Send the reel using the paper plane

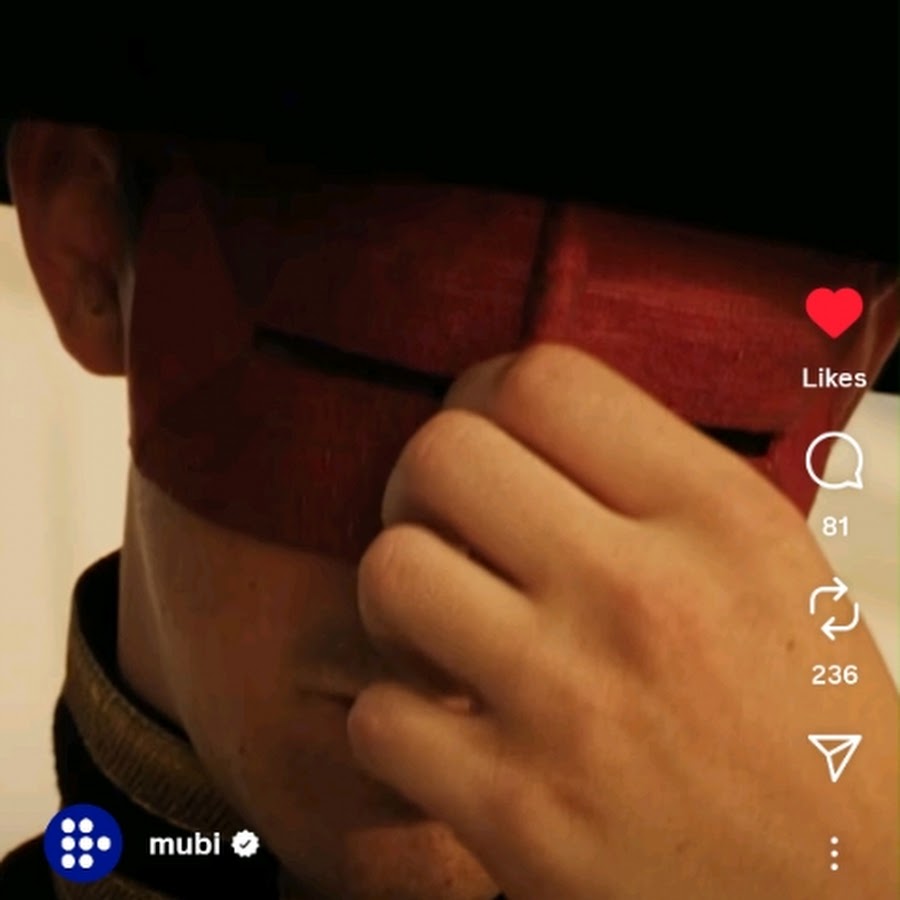click(x=834, y=757)
